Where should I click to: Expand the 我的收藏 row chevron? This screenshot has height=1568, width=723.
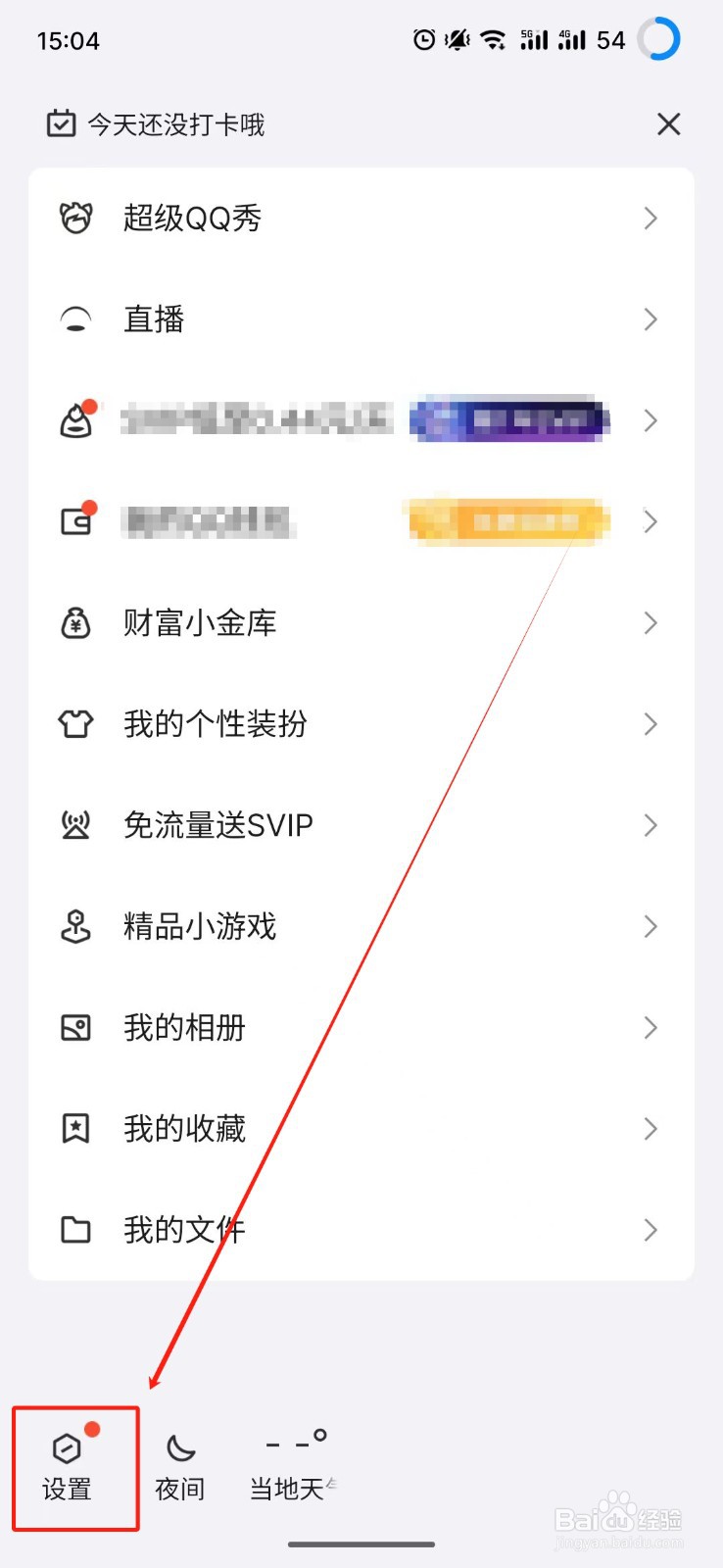click(x=650, y=1128)
